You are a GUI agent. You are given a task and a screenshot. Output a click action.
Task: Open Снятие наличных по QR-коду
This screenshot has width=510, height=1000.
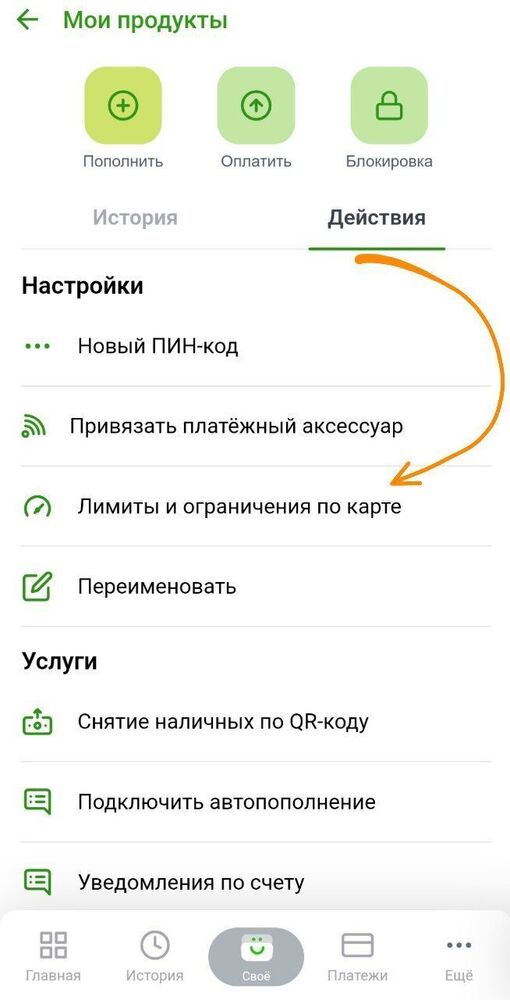coord(256,721)
